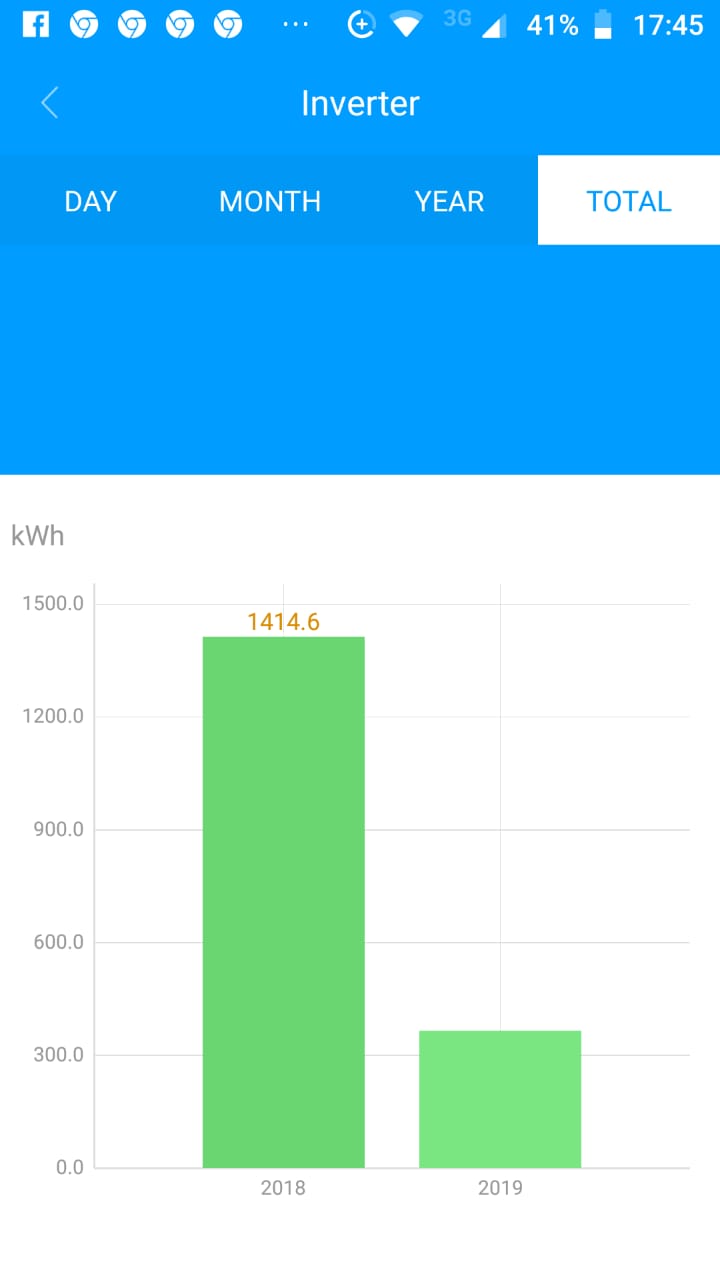
Task: Select the 2019 bar in the chart
Action: coord(499,1098)
